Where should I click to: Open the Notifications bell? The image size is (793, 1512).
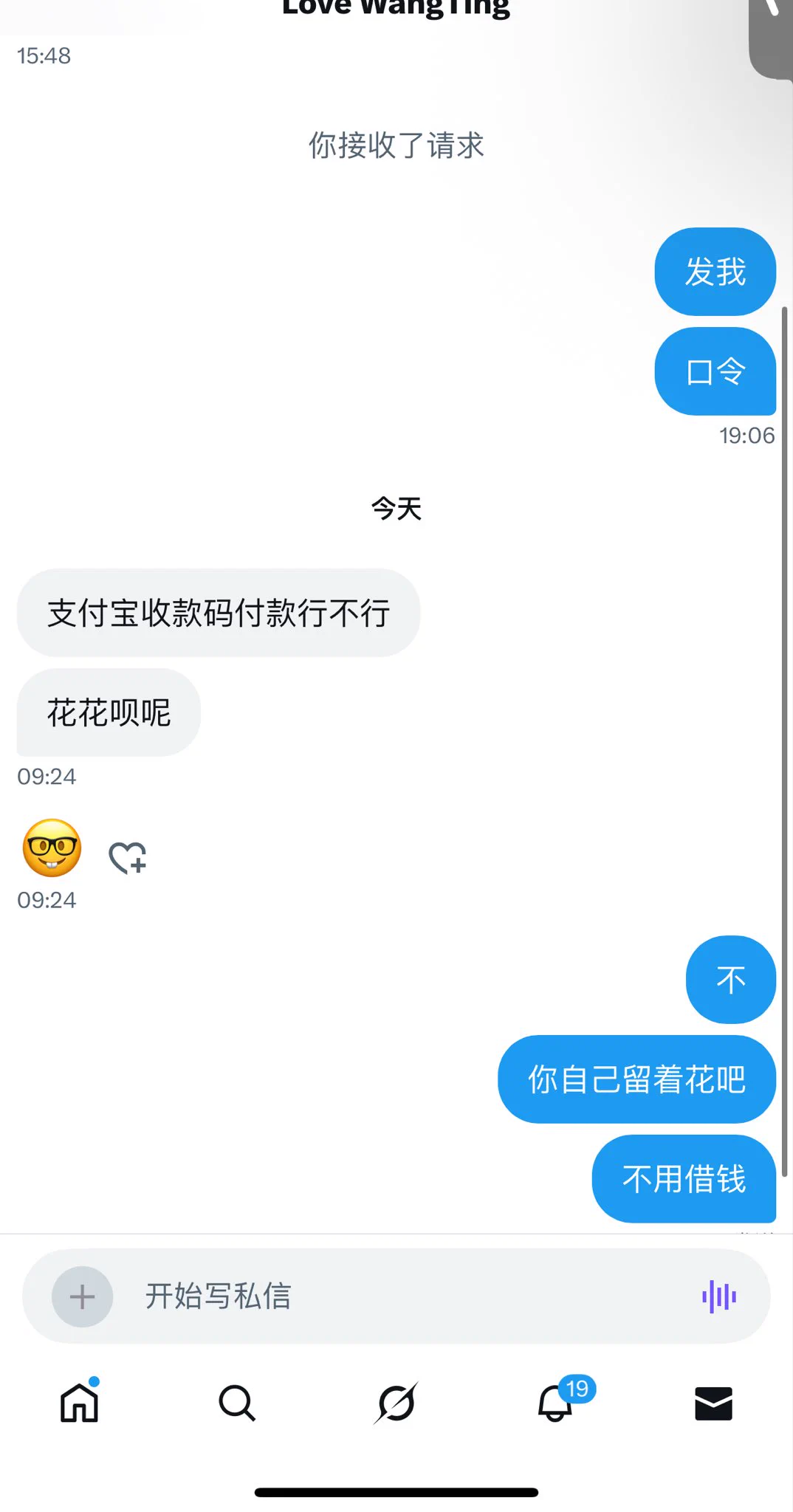555,1403
